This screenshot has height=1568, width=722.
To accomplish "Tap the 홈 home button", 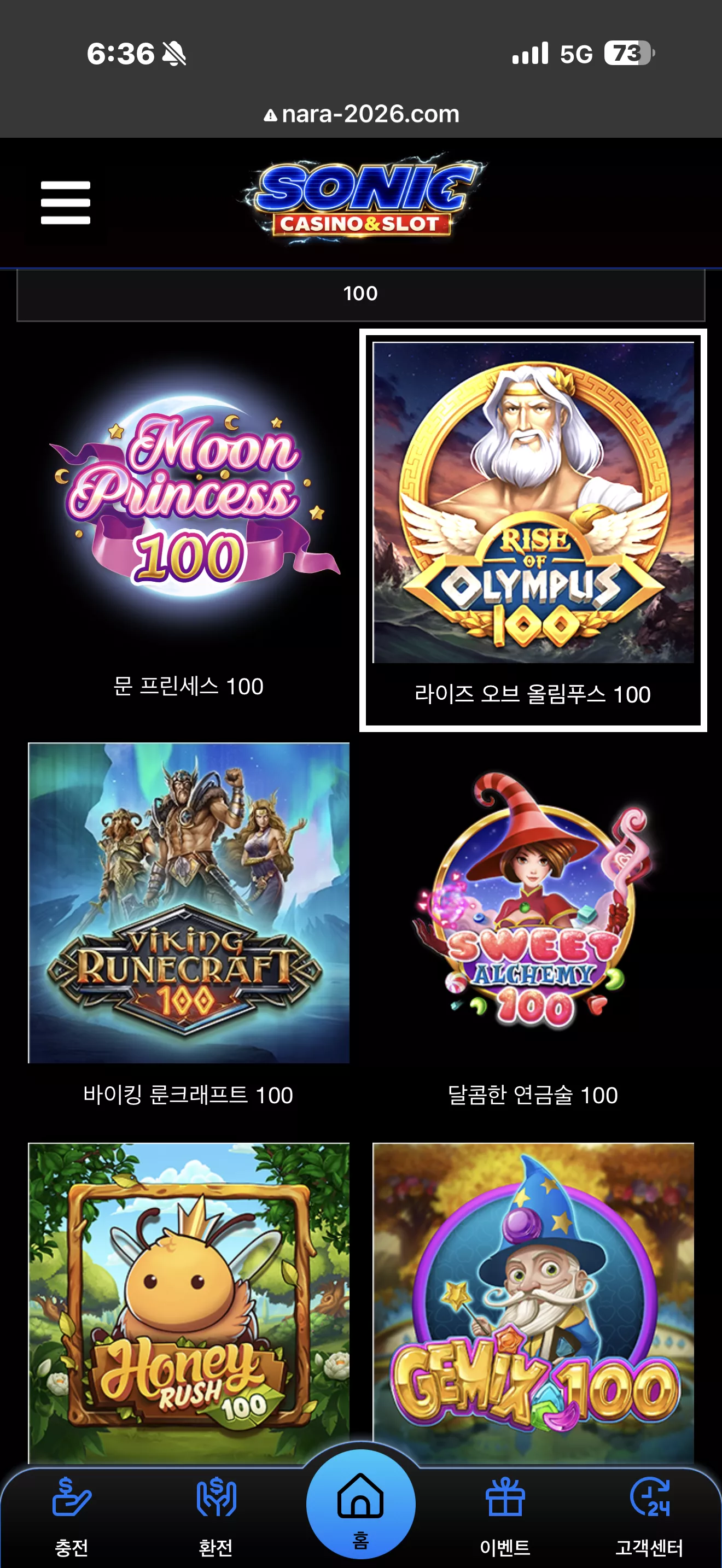I will 360,1503.
